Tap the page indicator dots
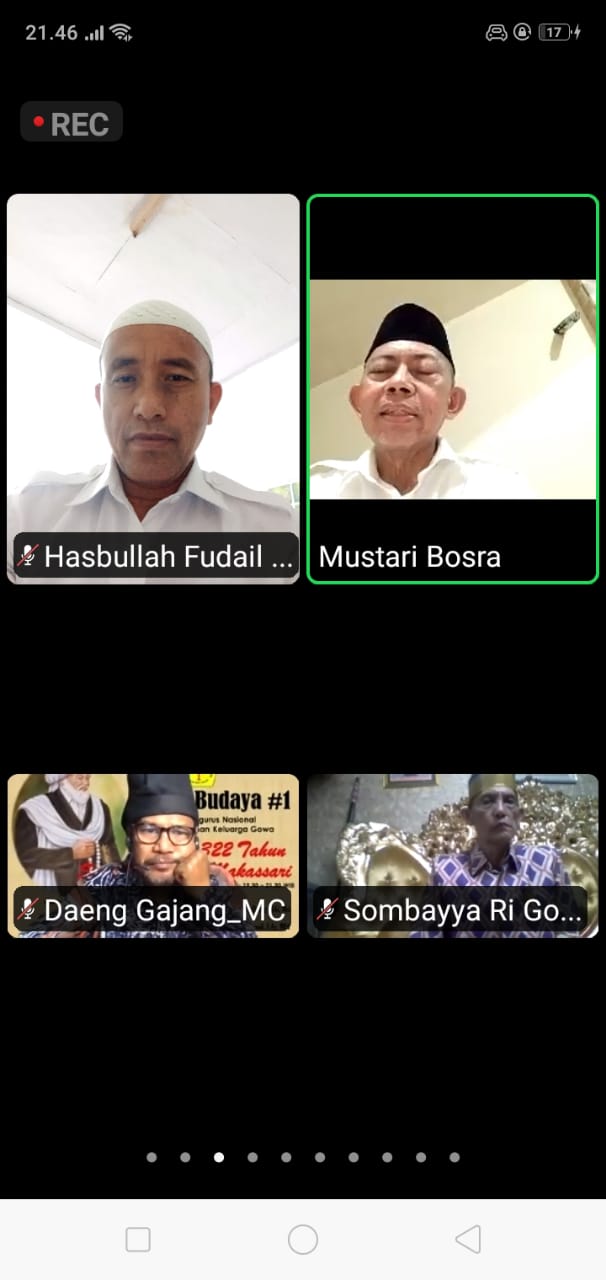This screenshot has width=606, height=1280. [303, 1157]
